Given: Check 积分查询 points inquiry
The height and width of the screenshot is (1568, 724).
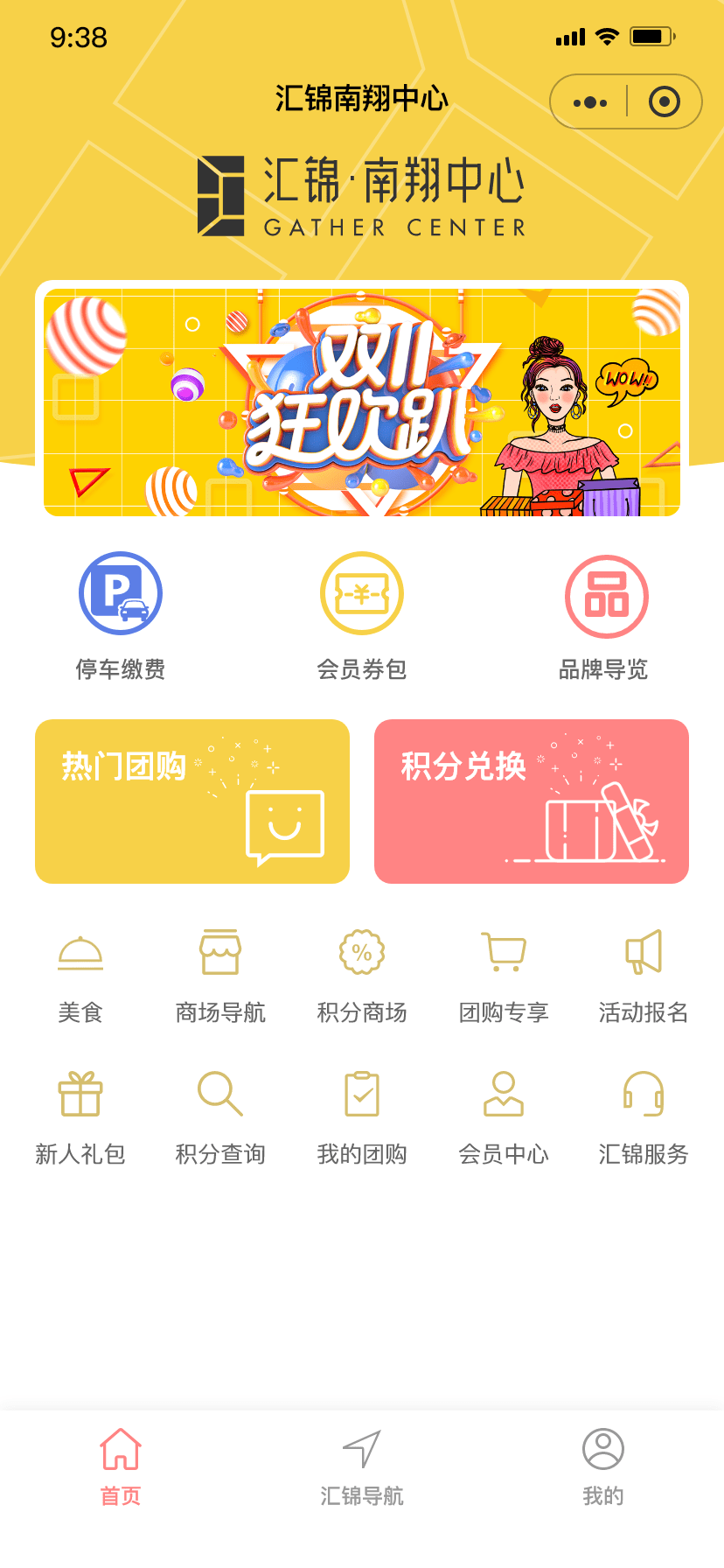Looking at the screenshot, I should tap(220, 1119).
